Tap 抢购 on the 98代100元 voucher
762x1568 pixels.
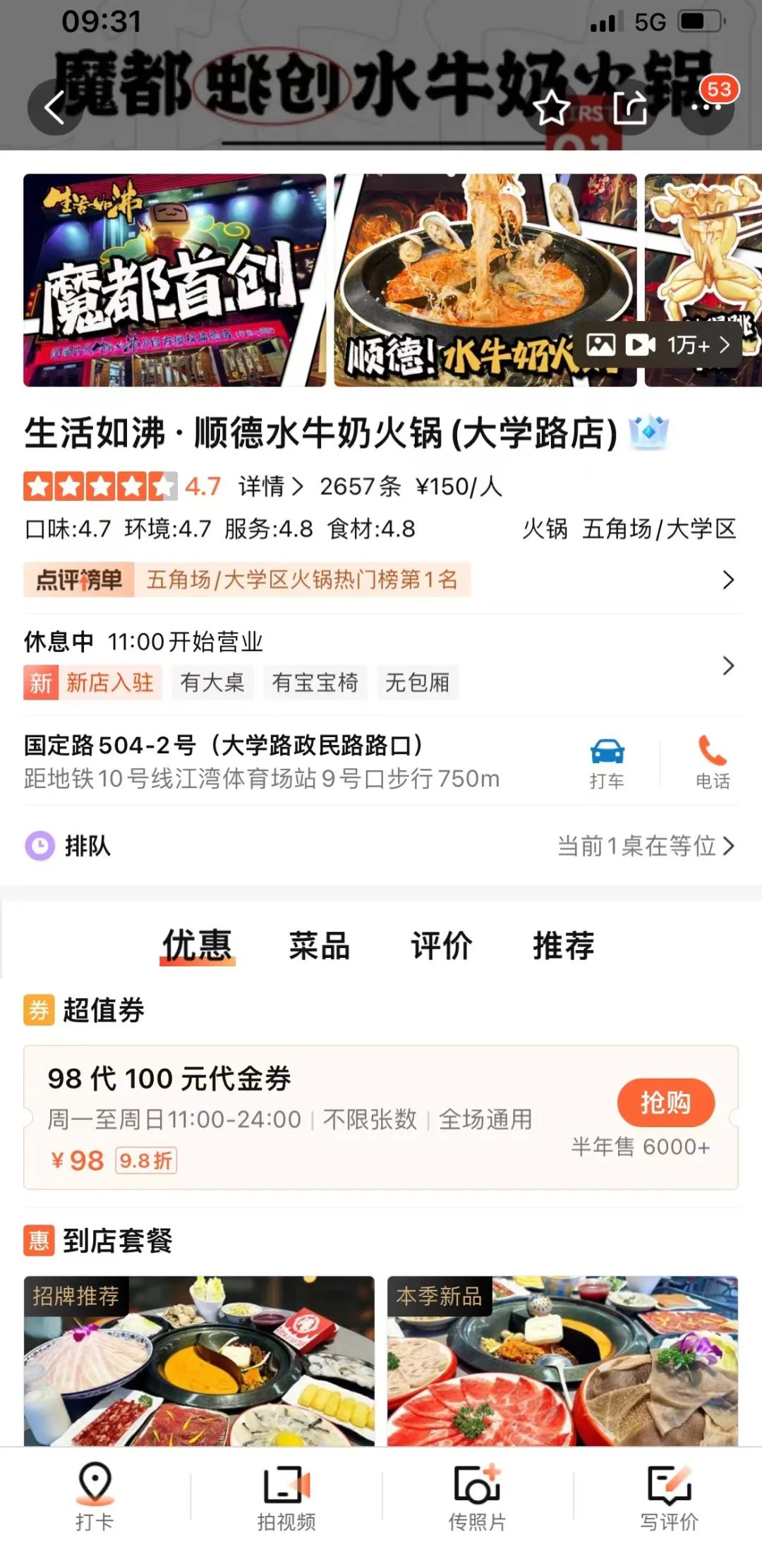pos(665,1102)
